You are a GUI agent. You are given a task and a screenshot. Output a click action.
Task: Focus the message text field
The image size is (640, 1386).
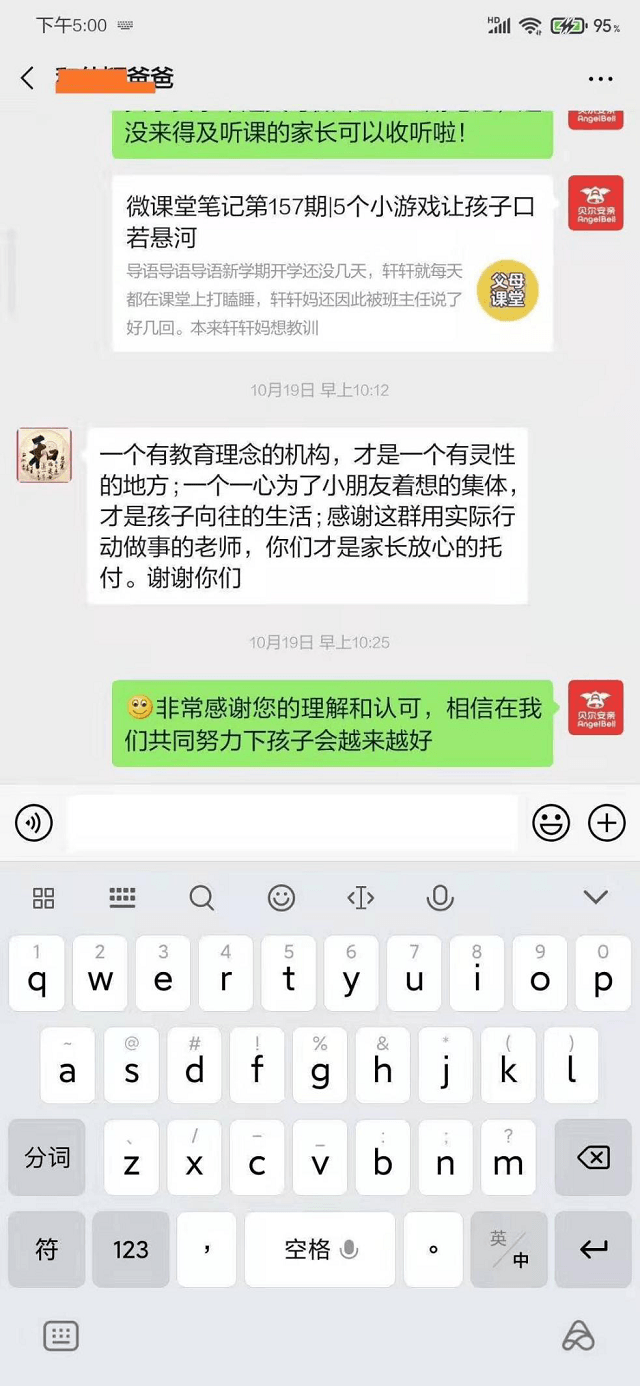(292, 823)
